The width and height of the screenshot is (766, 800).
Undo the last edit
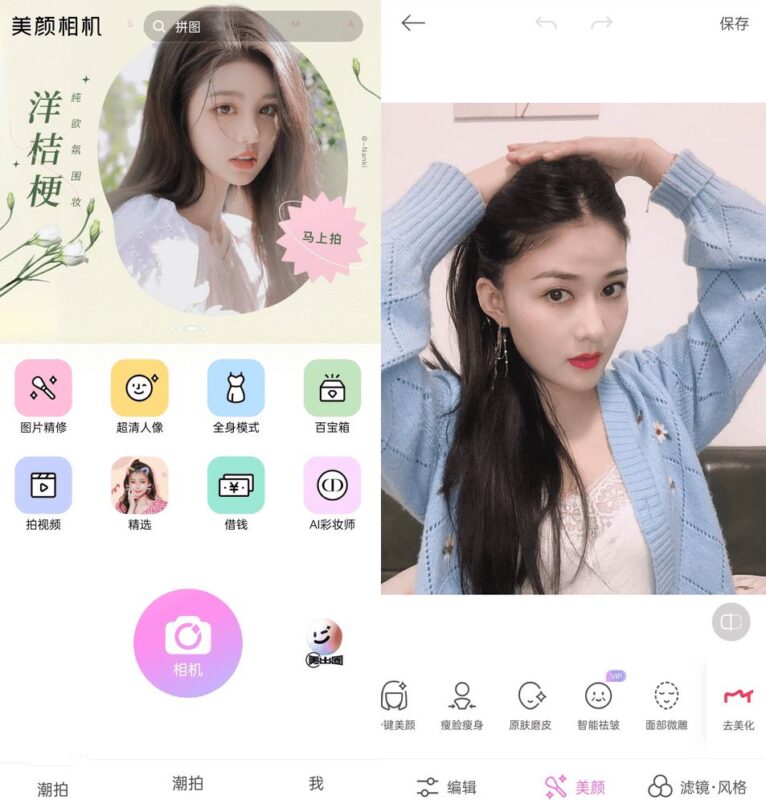tap(546, 23)
